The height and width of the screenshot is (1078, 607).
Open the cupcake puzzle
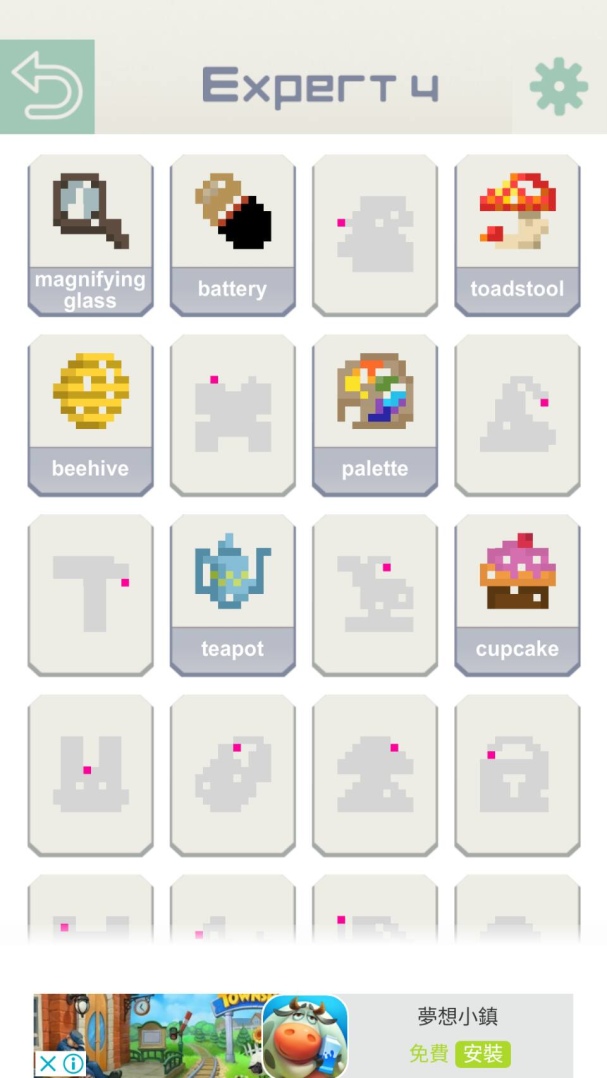tap(517, 595)
